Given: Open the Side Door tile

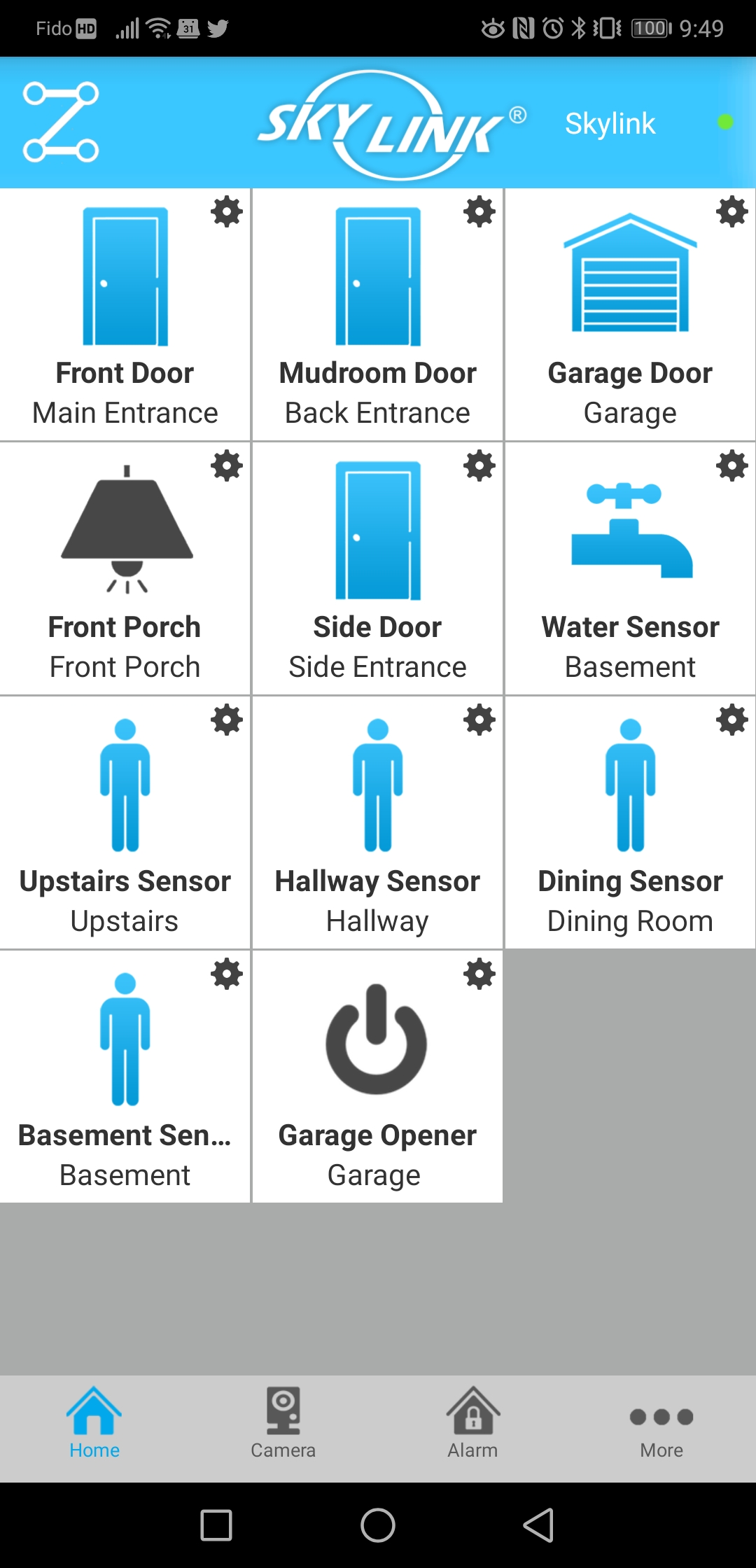Looking at the screenshot, I should coord(377,568).
